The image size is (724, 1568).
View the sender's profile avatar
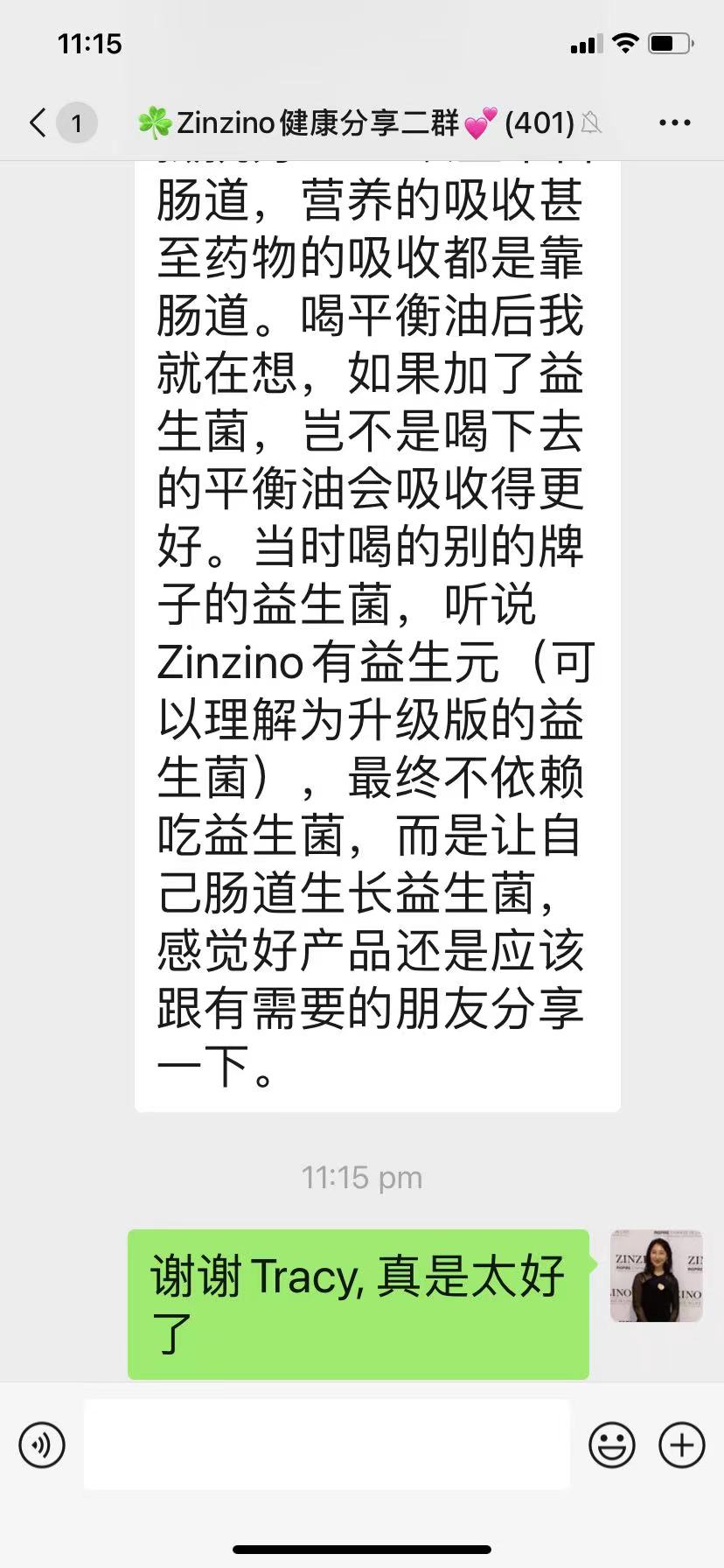point(657,1275)
